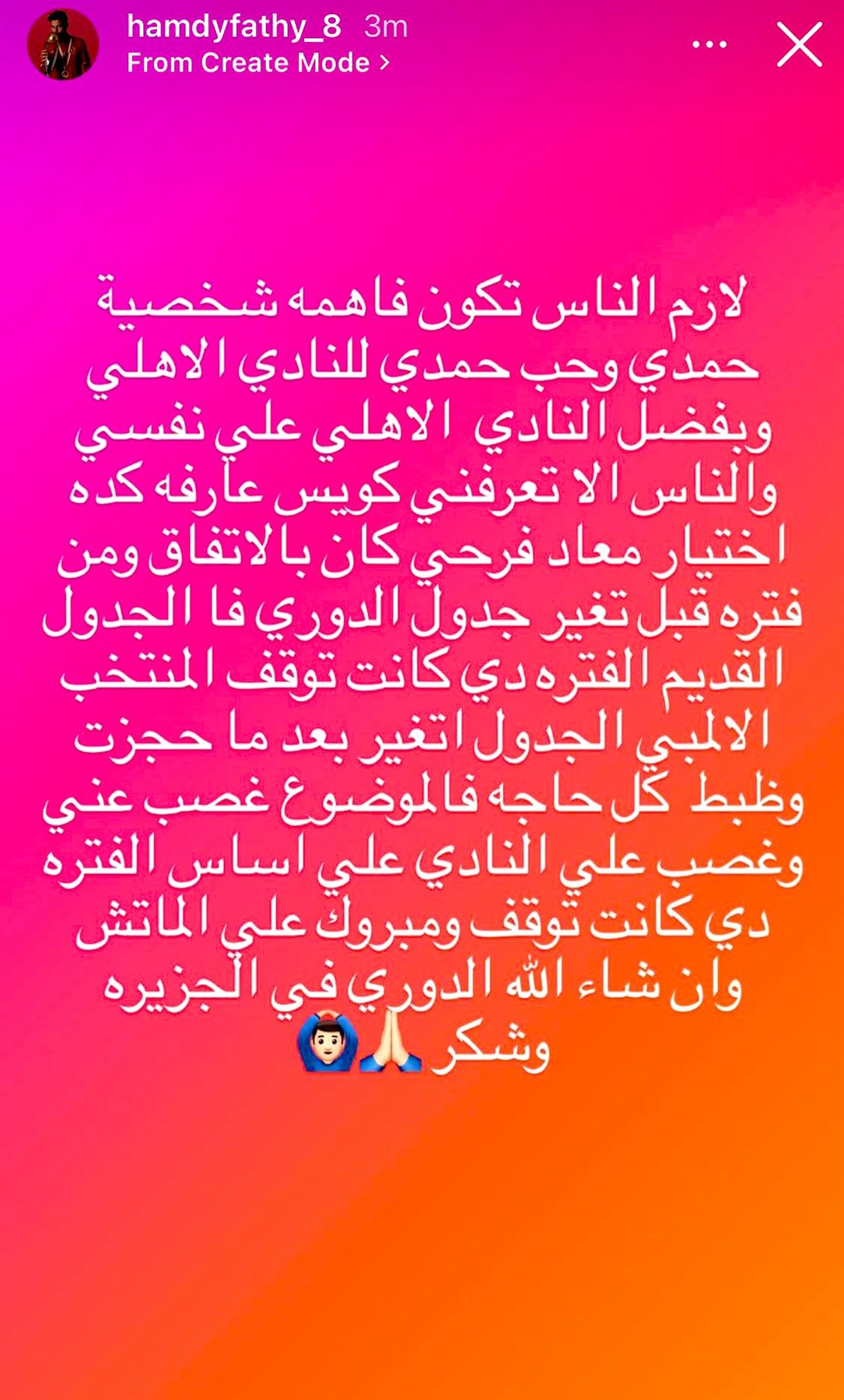Image resolution: width=844 pixels, height=1400 pixels.
Task: Close the story viewer
Action: click(x=799, y=45)
